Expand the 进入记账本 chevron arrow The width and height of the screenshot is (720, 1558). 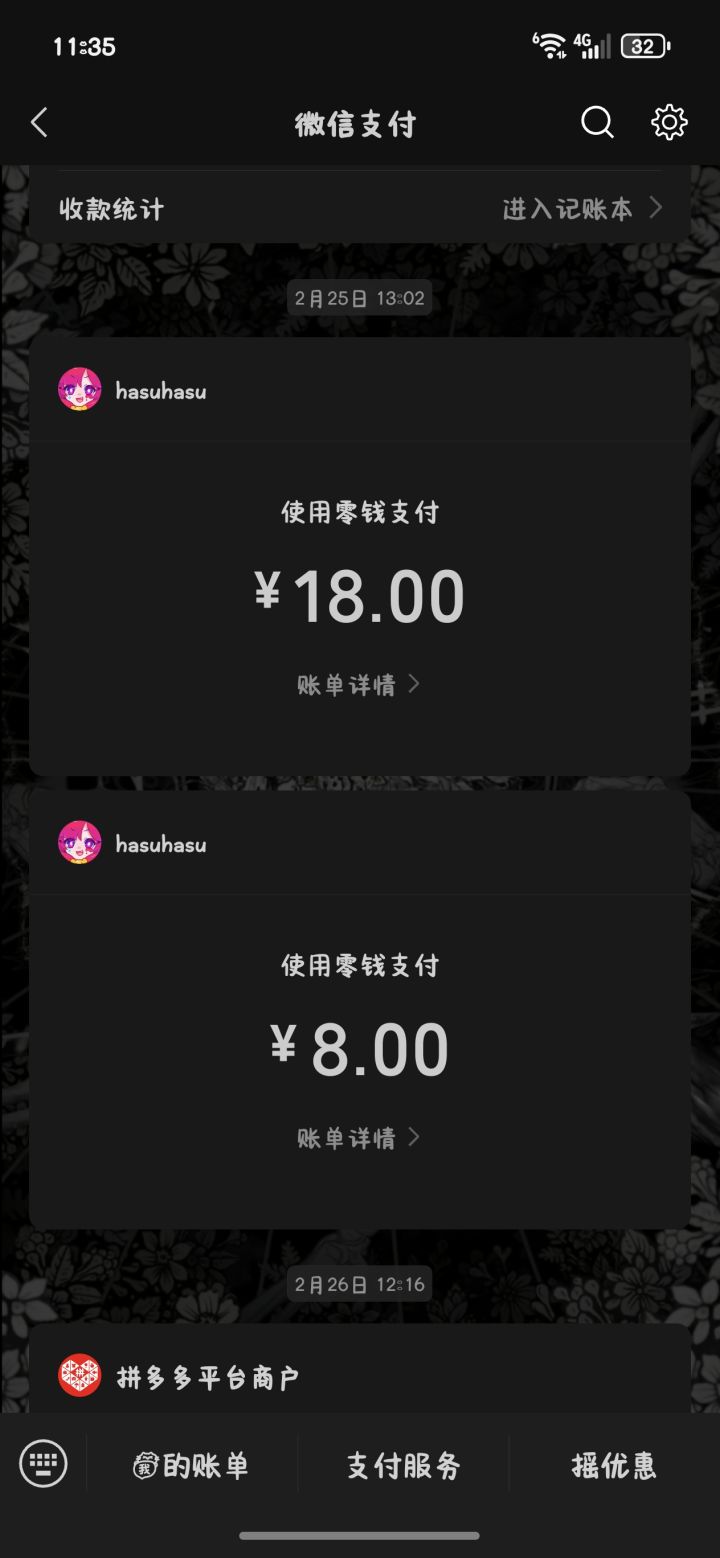[x=657, y=209]
